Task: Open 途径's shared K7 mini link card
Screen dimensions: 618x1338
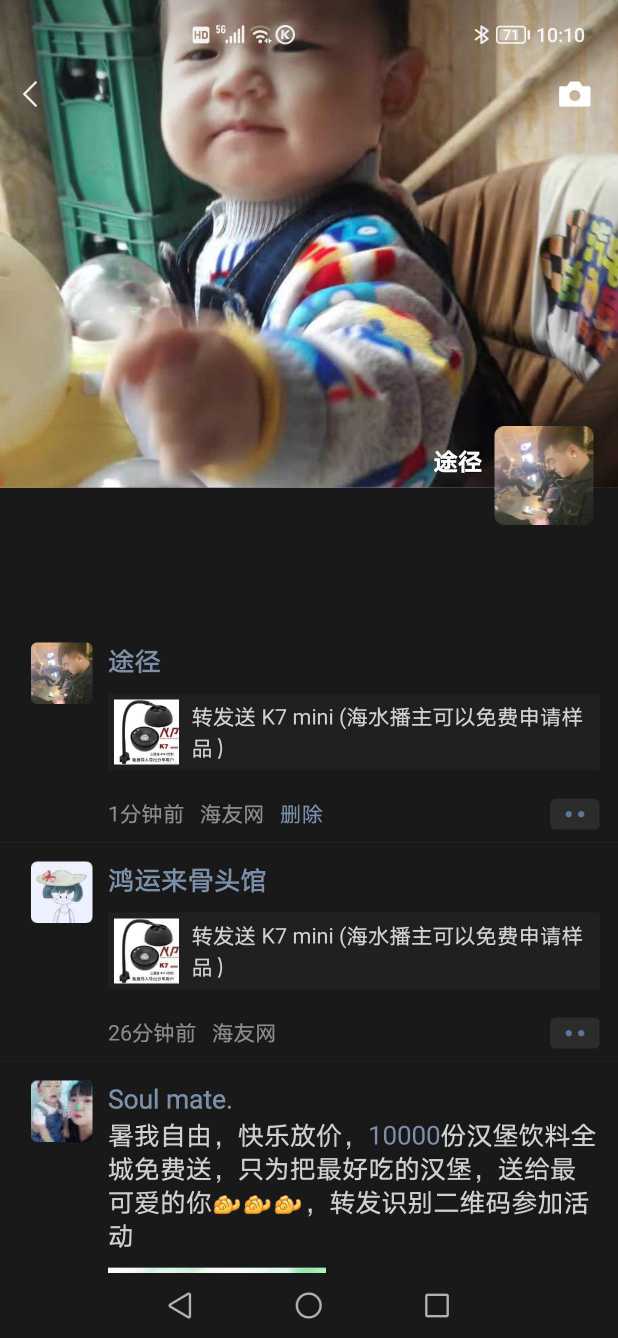Action: [354, 732]
